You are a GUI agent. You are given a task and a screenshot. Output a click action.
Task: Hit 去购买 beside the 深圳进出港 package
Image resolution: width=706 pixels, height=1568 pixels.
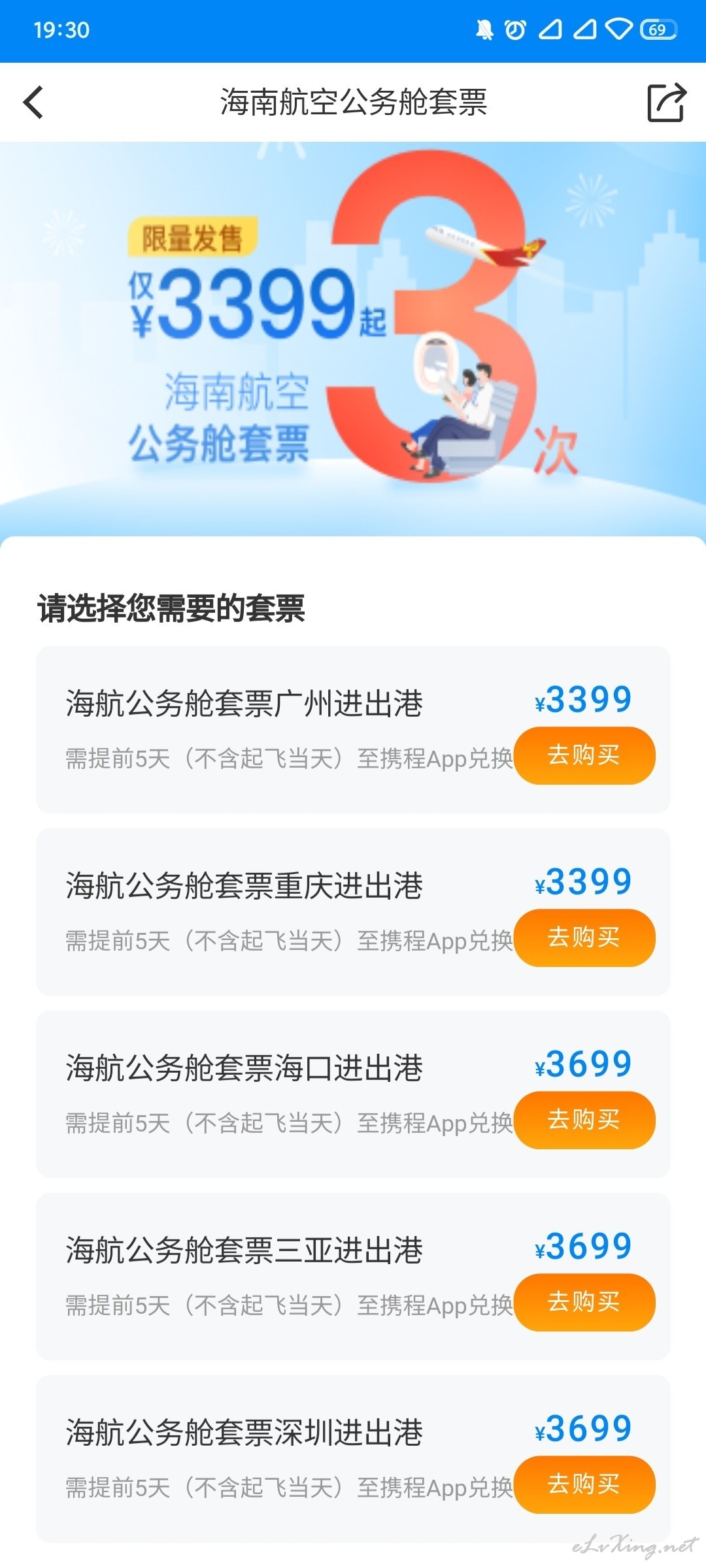pos(584,1484)
